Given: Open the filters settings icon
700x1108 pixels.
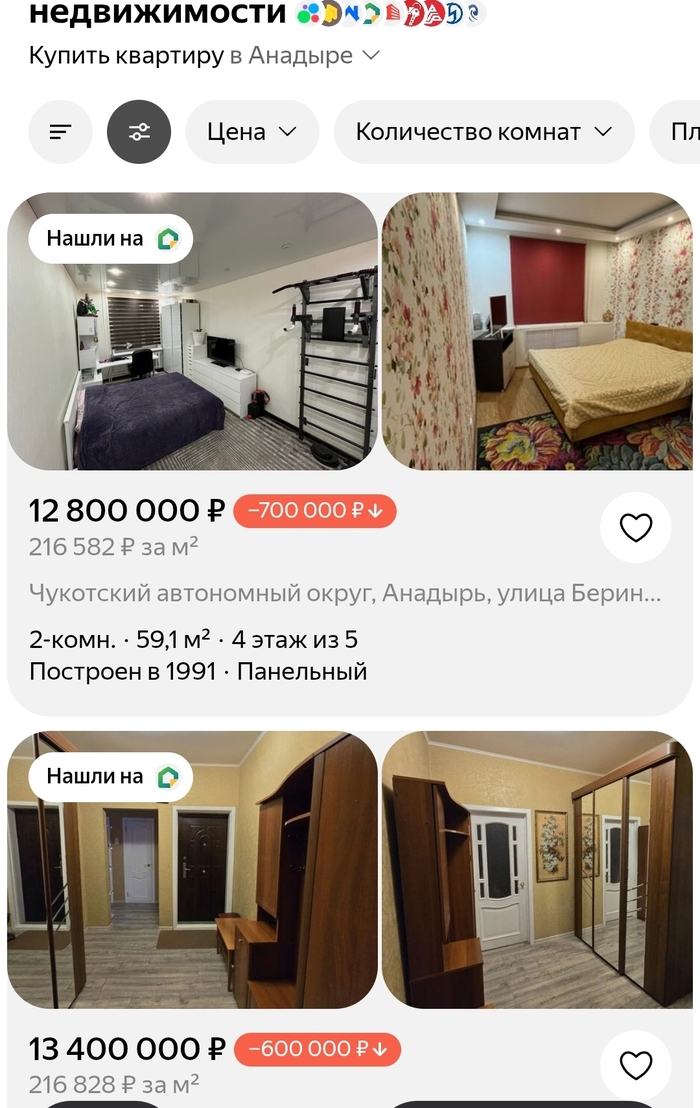Looking at the screenshot, I should click(139, 132).
